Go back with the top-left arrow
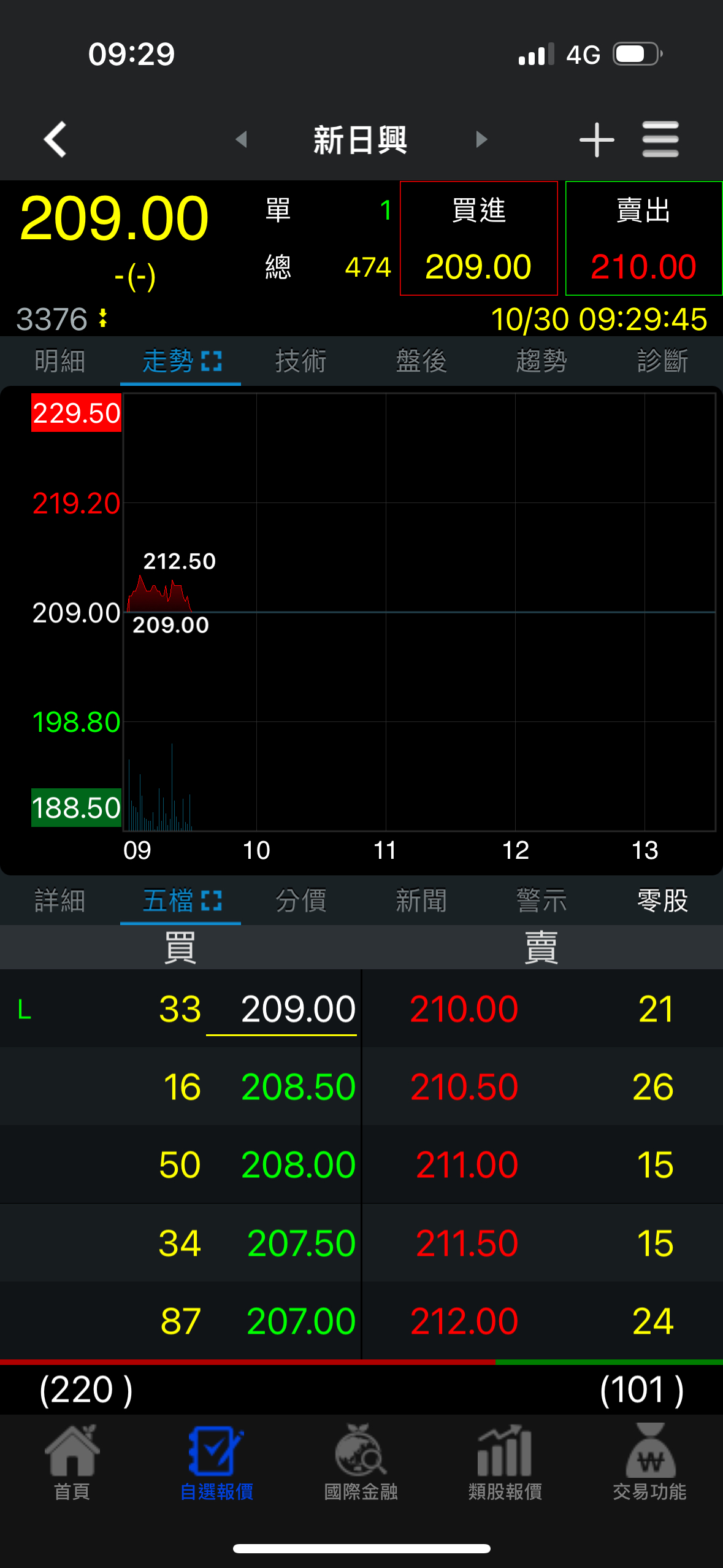This screenshot has width=723, height=1568. coord(55,139)
